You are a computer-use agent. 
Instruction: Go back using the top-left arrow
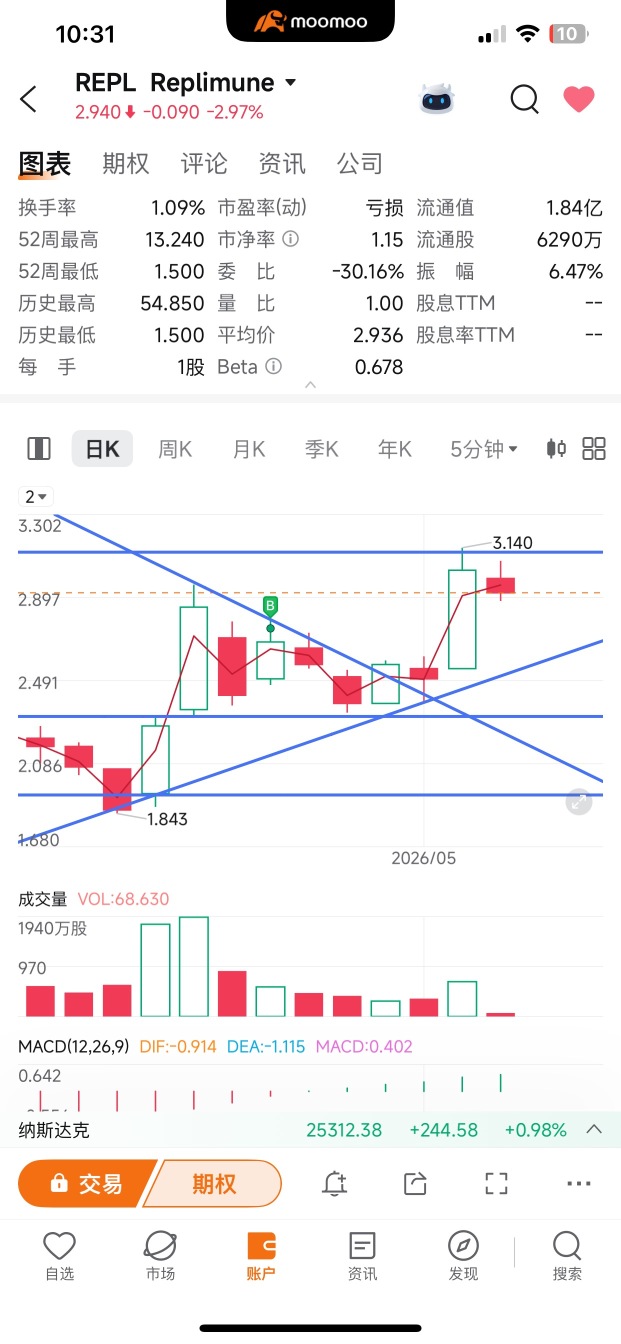[28, 99]
